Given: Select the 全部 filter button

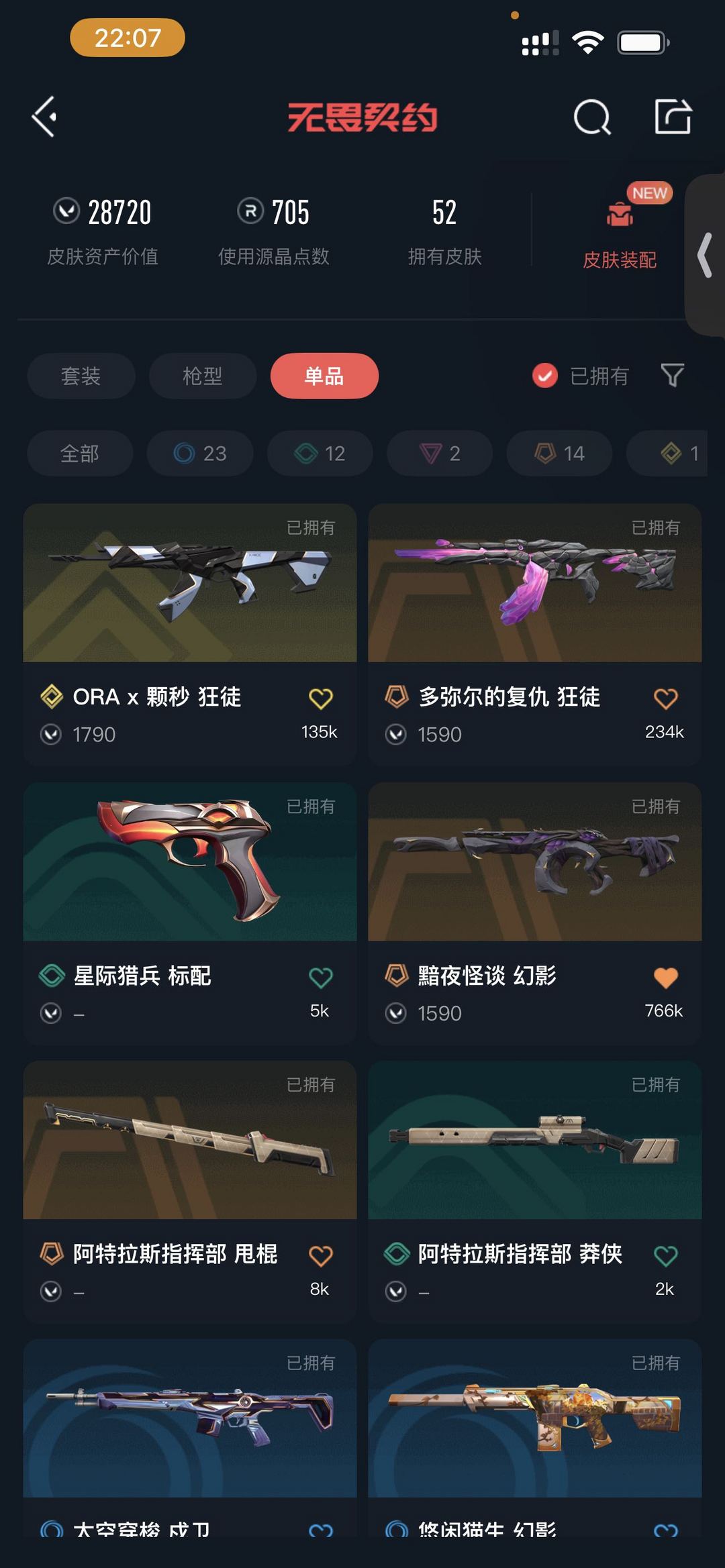Looking at the screenshot, I should (x=79, y=454).
